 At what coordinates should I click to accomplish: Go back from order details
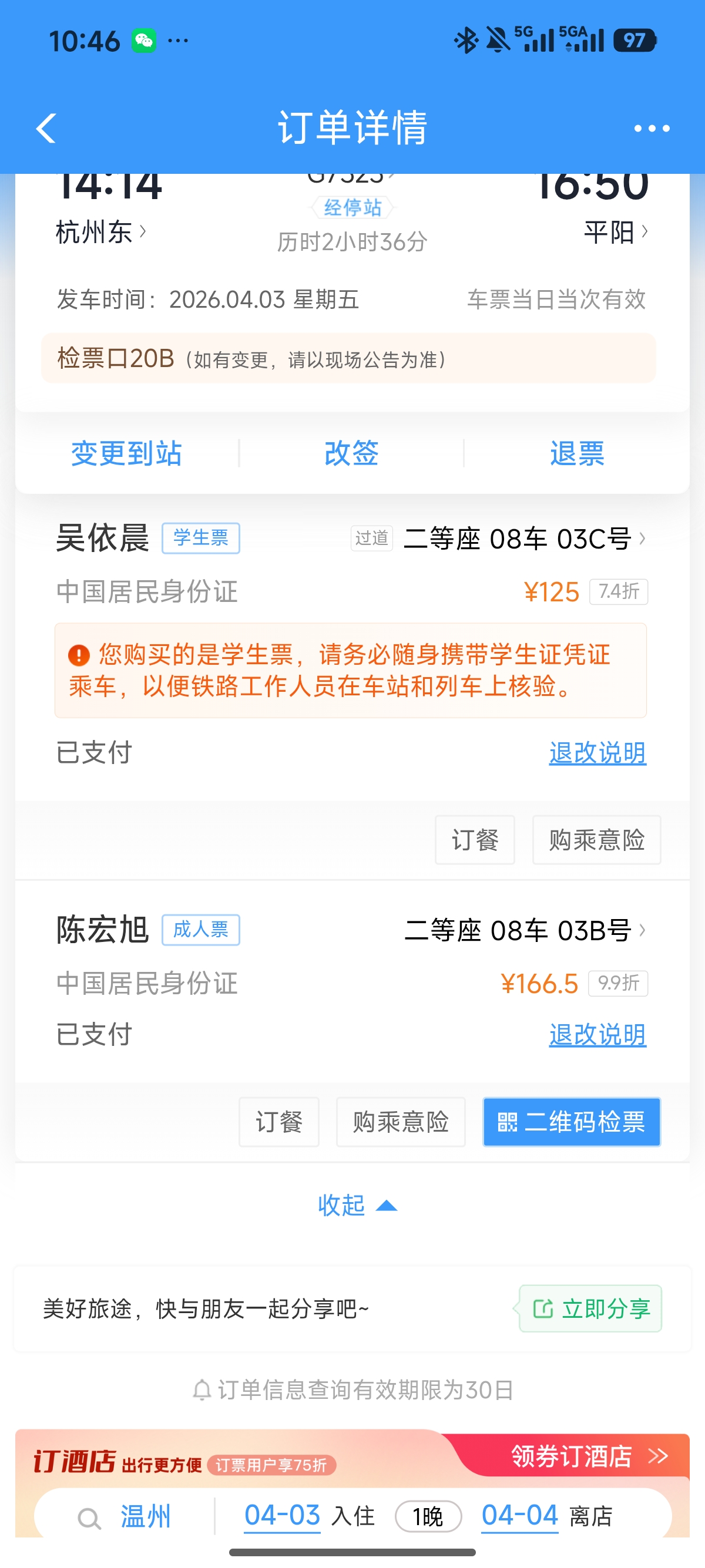[x=46, y=129]
